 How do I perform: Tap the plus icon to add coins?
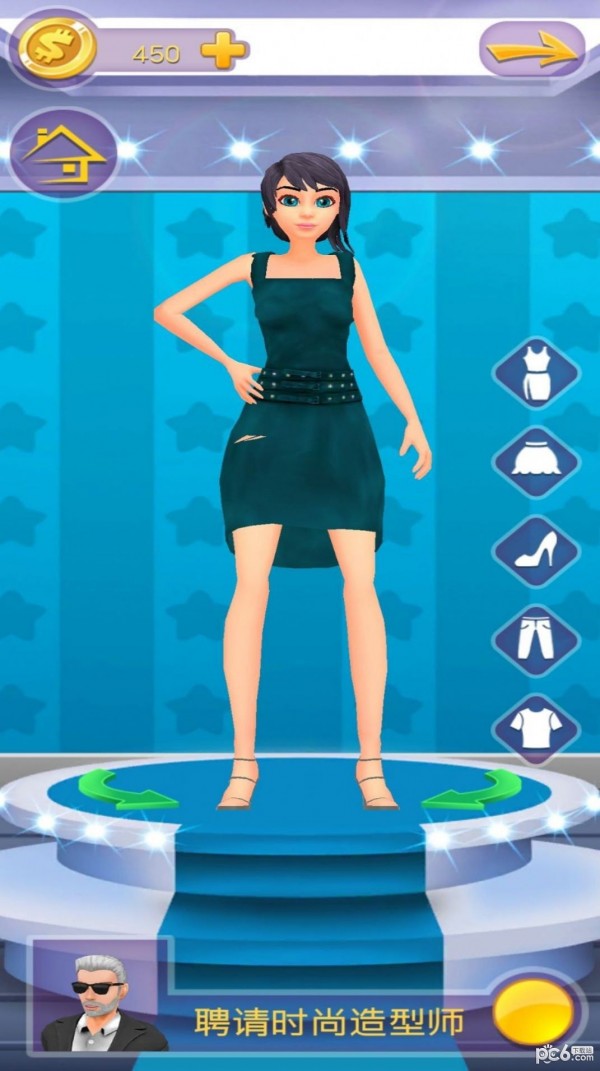[x=223, y=51]
